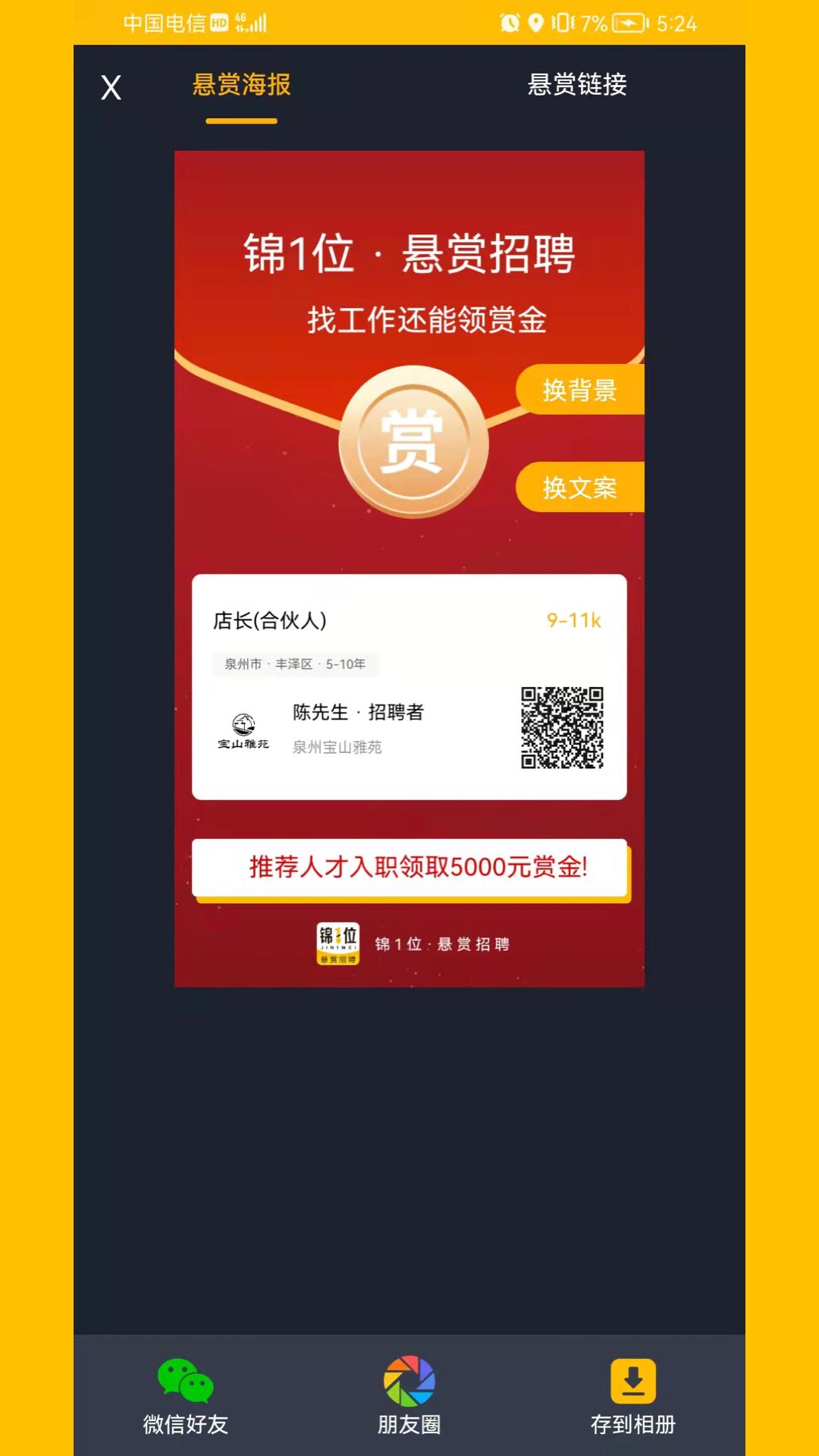Save poster with 存到相册

(x=633, y=1395)
